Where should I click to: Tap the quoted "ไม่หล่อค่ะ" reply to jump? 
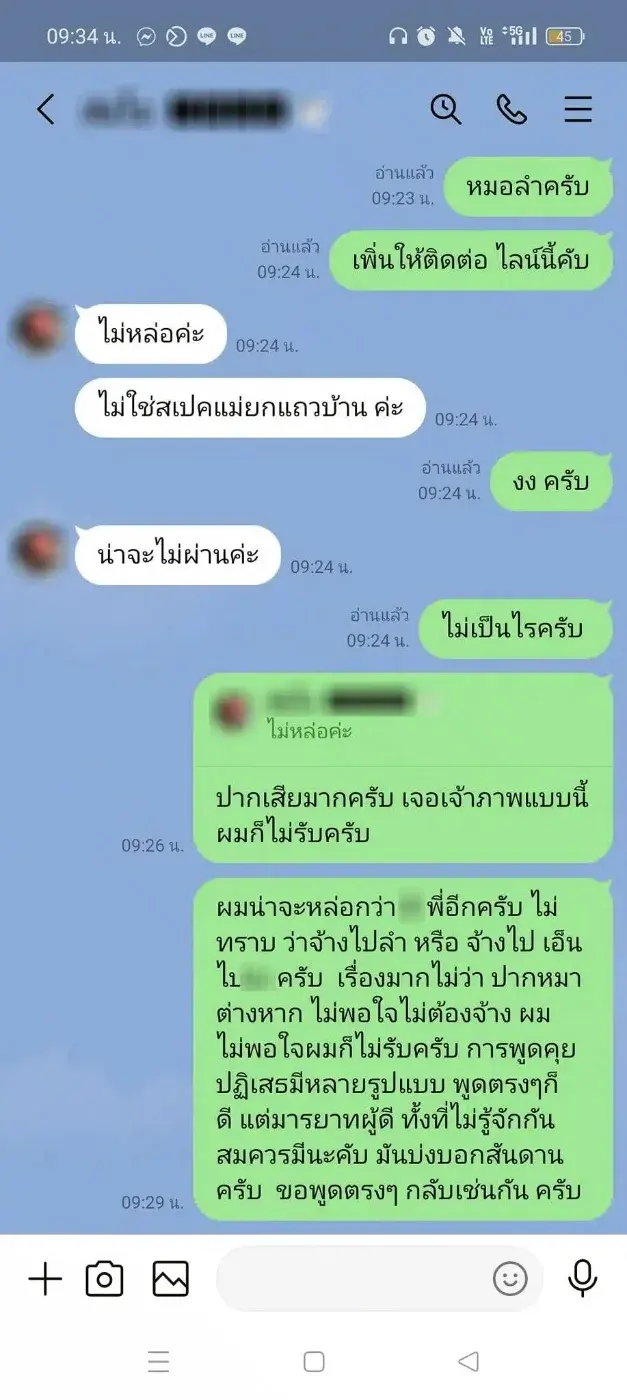click(x=400, y=718)
